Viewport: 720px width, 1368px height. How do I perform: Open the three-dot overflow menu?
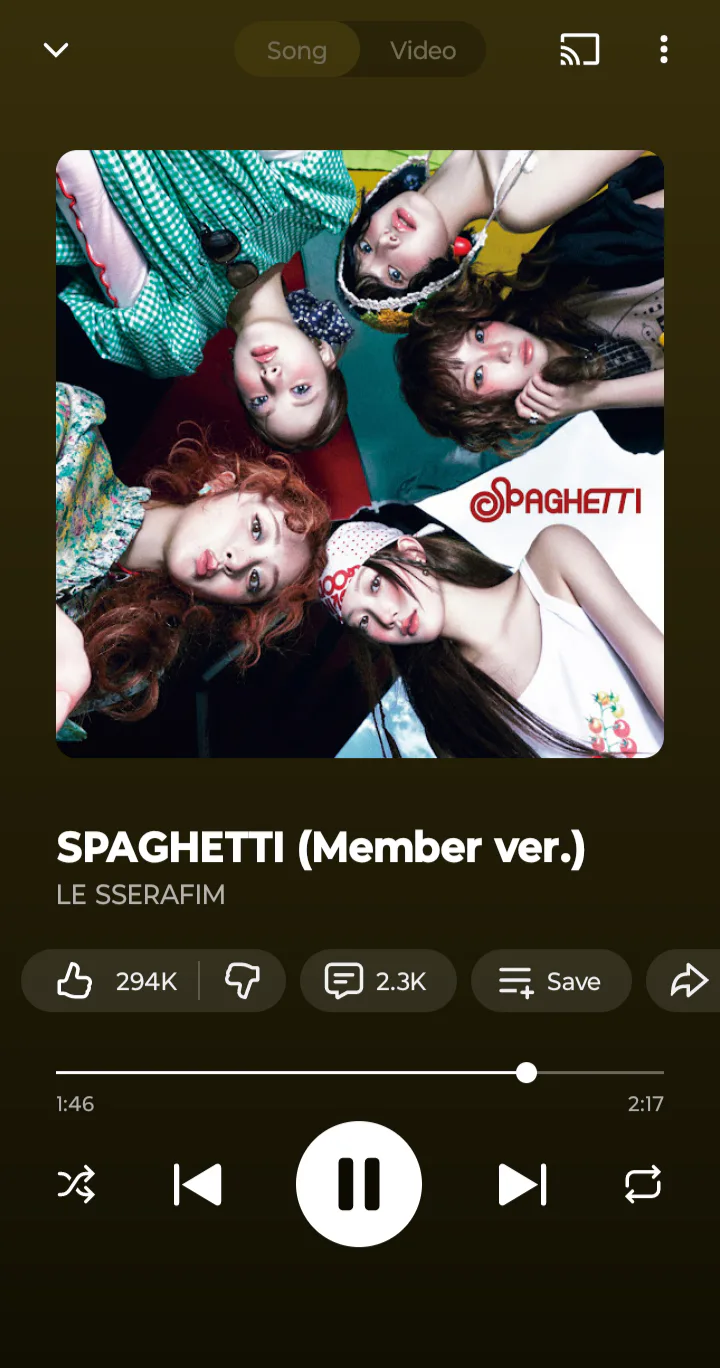[x=664, y=50]
